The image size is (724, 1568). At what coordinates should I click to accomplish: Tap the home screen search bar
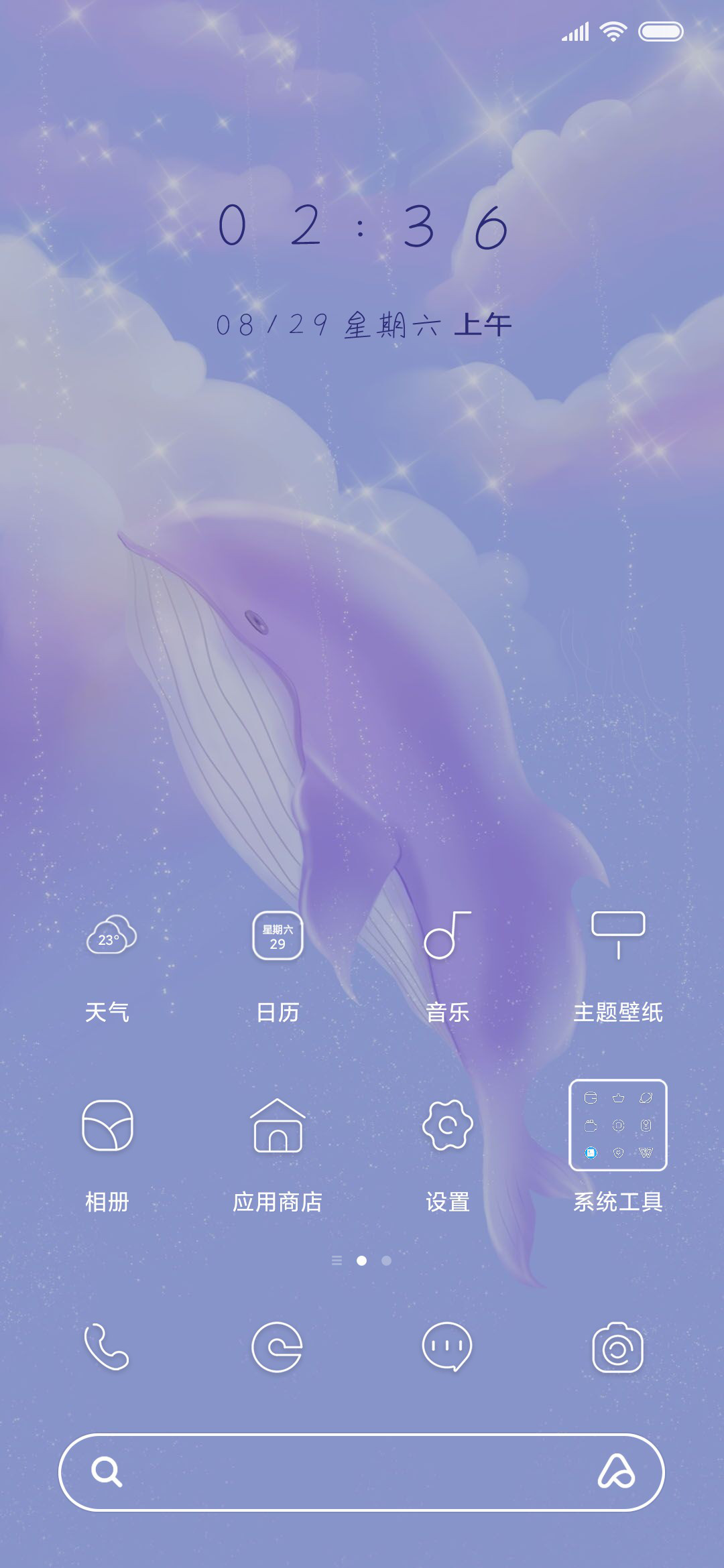[361, 1472]
